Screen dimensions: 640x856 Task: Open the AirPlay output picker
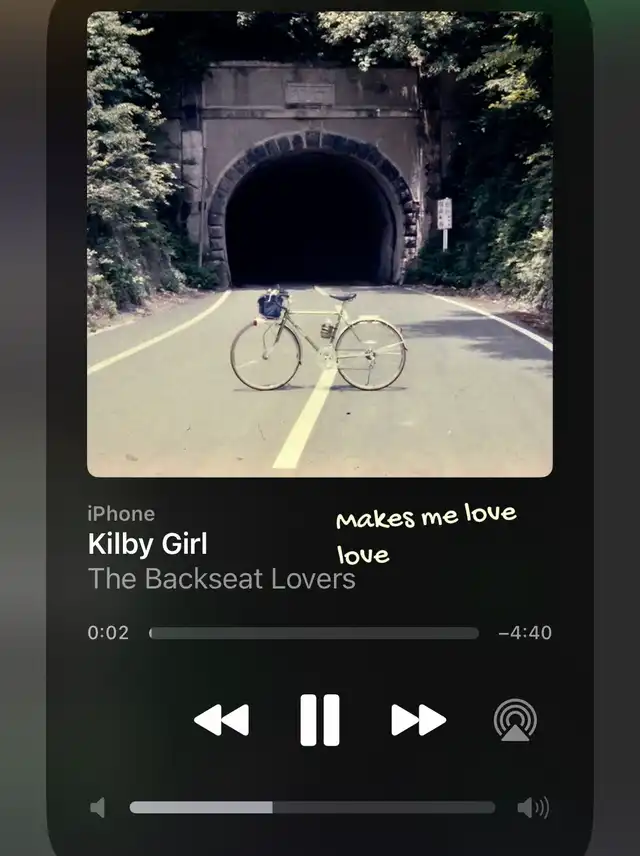tap(515, 720)
